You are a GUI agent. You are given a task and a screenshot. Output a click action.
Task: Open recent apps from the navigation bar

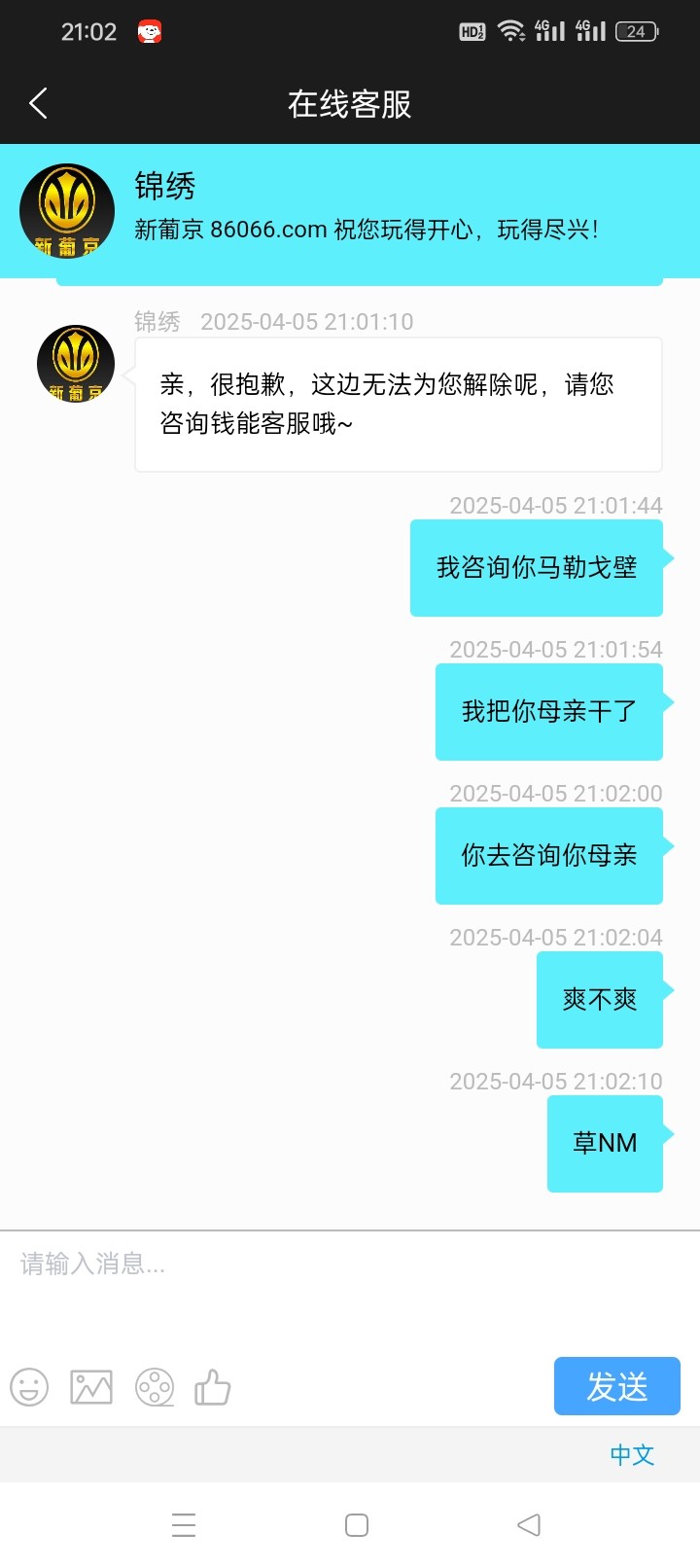184,1525
